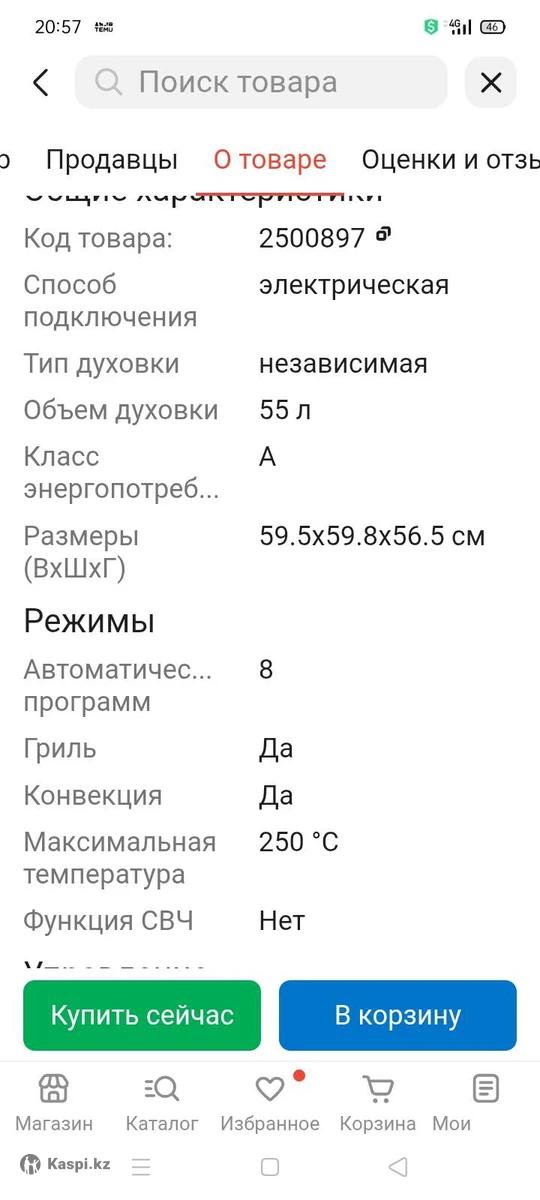
Task: Tap the Поиск товара search field
Action: point(261,82)
